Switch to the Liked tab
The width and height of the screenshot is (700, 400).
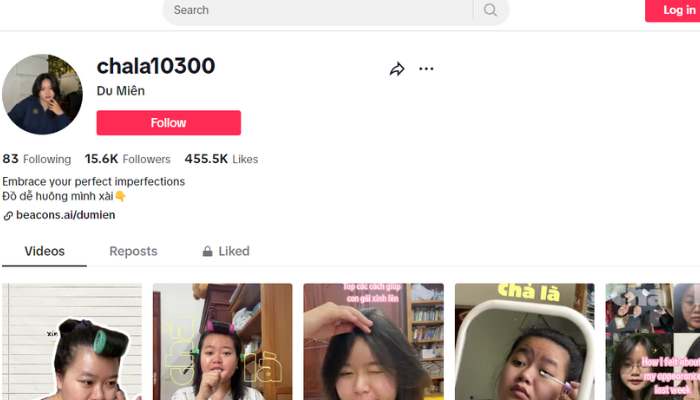click(x=226, y=251)
